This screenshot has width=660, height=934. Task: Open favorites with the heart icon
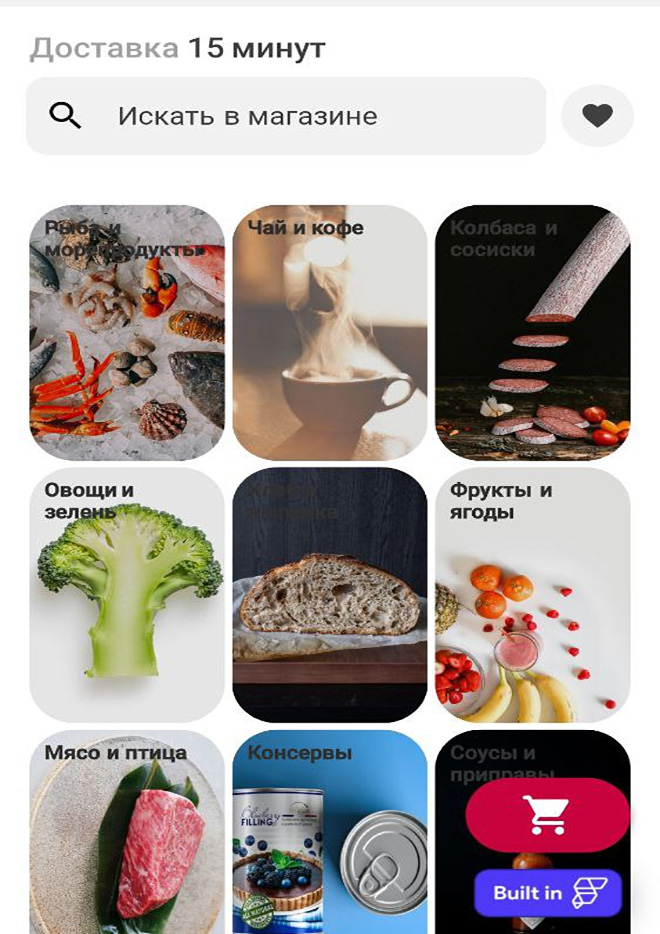597,116
